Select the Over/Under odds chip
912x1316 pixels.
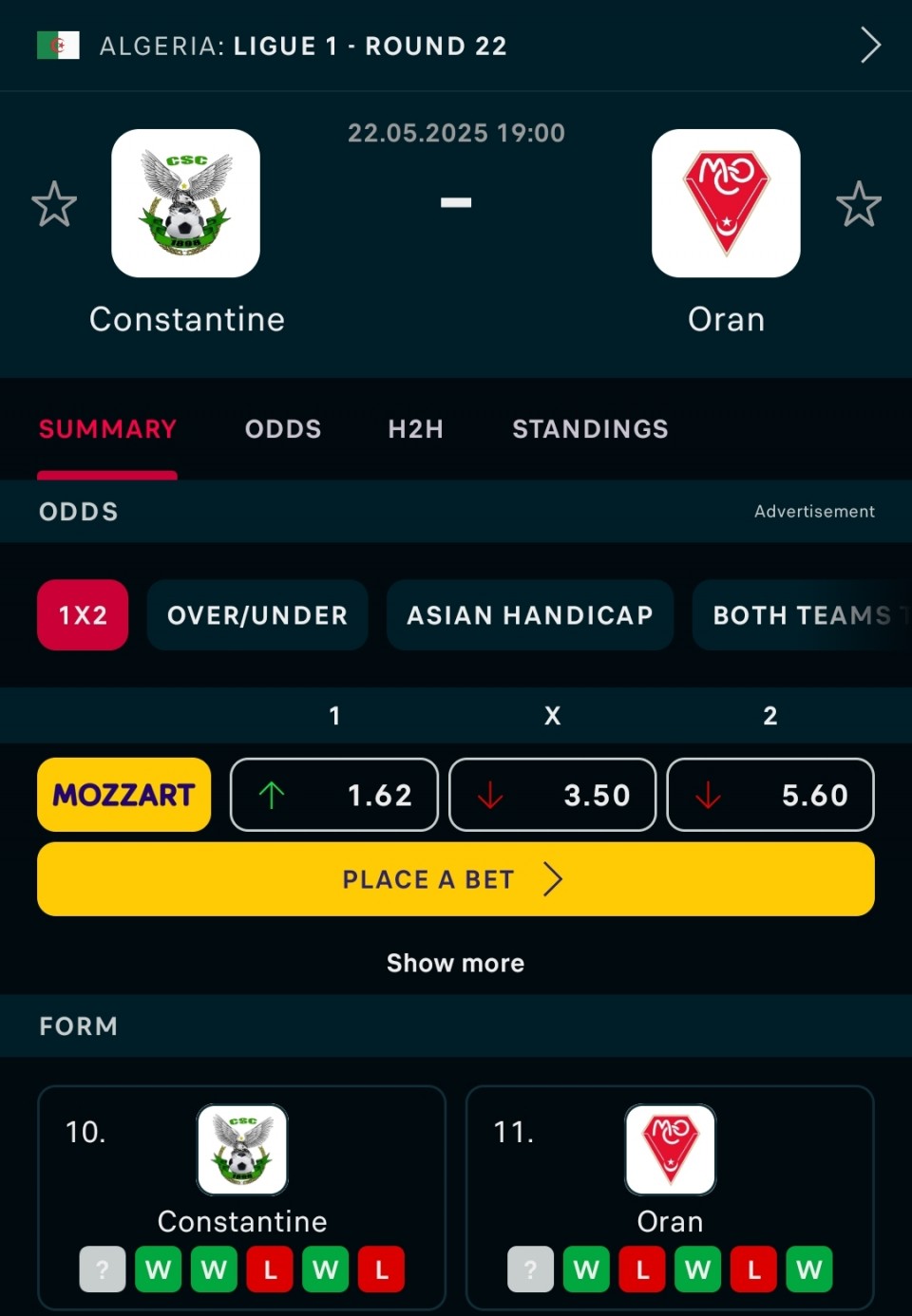click(x=257, y=615)
